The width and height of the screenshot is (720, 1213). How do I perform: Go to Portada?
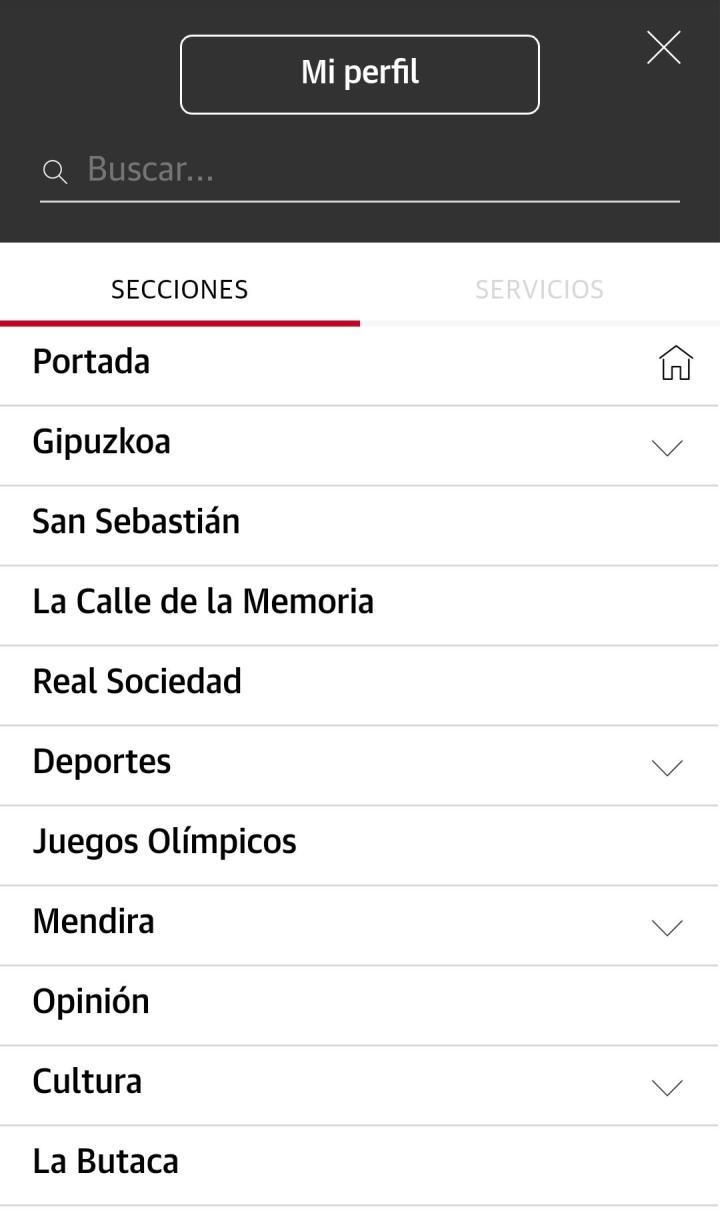tap(91, 362)
